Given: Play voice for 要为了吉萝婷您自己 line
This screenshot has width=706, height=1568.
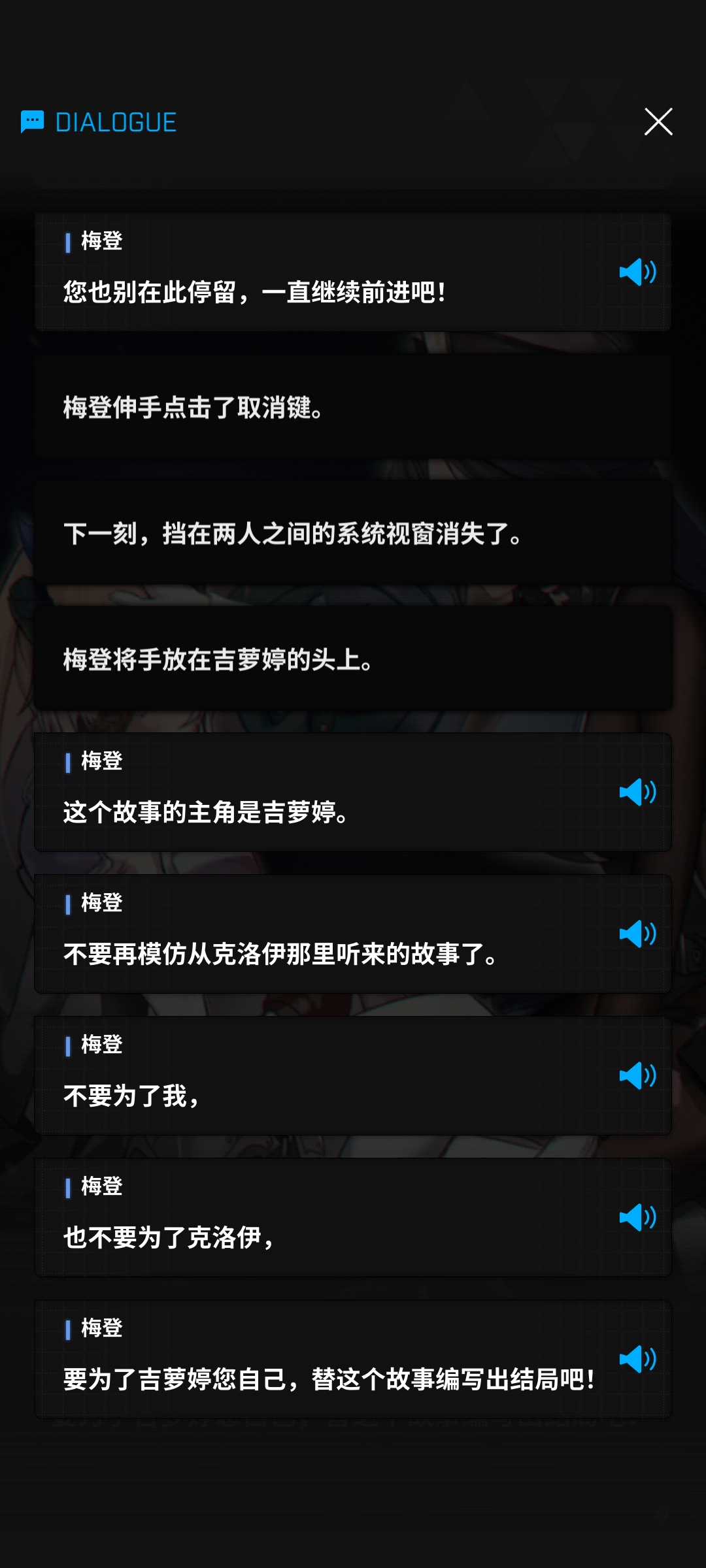Looking at the screenshot, I should tap(637, 1359).
